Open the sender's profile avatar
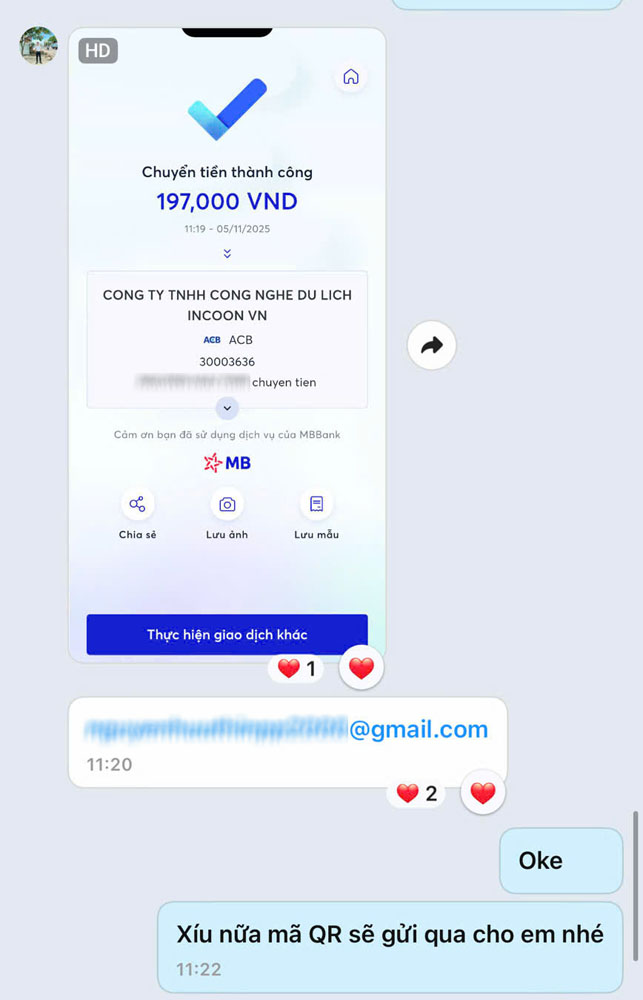643x1000 pixels. pyautogui.click(x=39, y=46)
